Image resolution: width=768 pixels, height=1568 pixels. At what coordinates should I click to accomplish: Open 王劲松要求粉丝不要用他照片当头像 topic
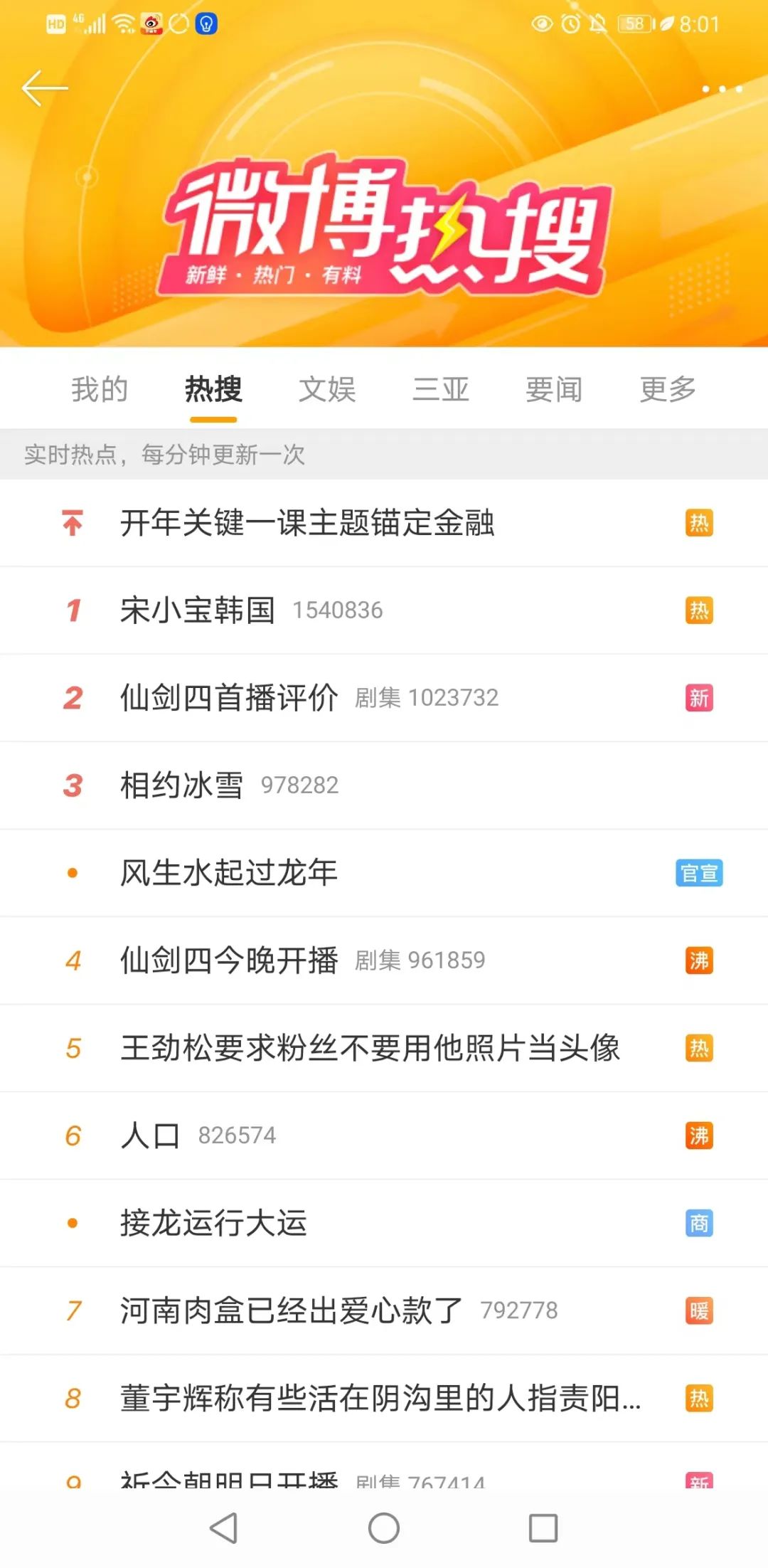click(x=384, y=1048)
